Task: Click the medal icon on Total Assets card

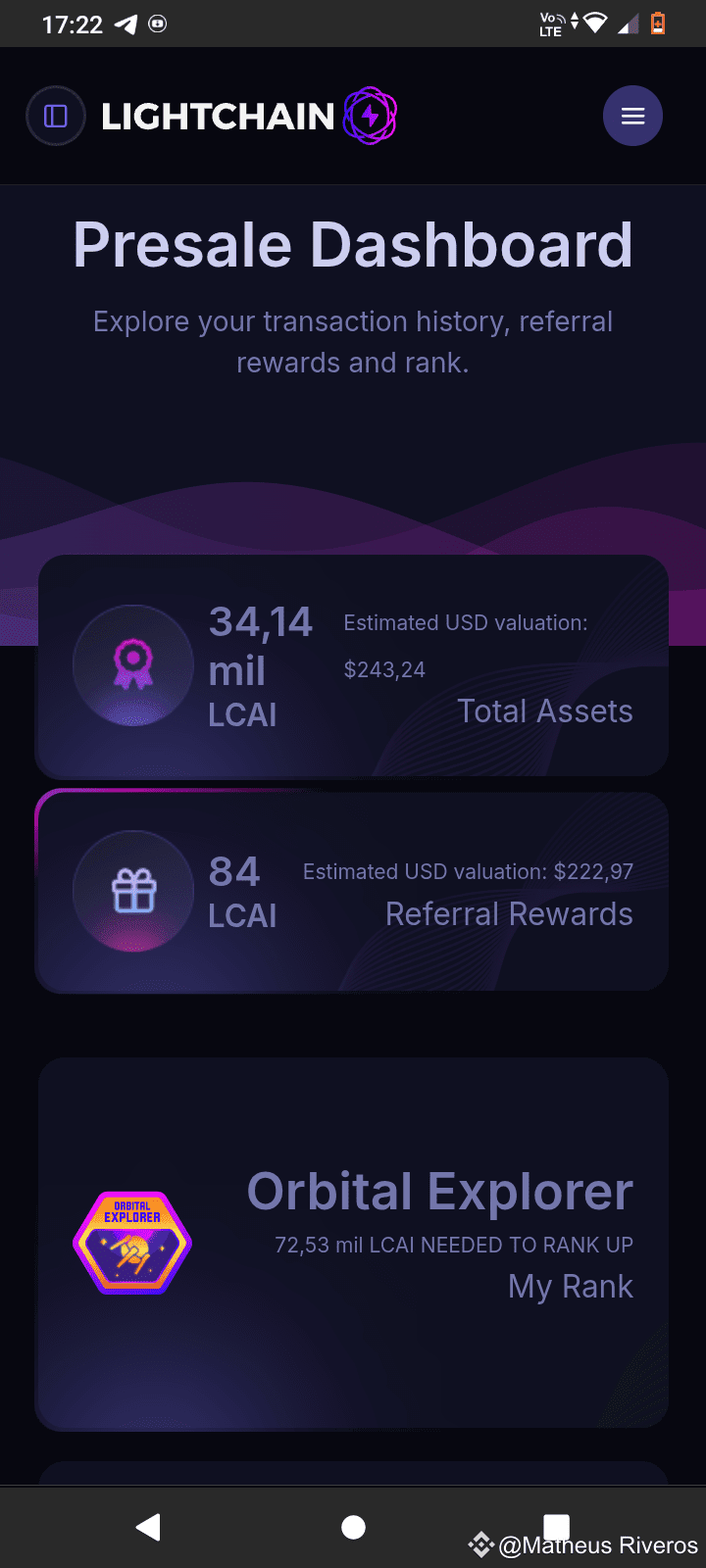Action: pyautogui.click(x=132, y=665)
